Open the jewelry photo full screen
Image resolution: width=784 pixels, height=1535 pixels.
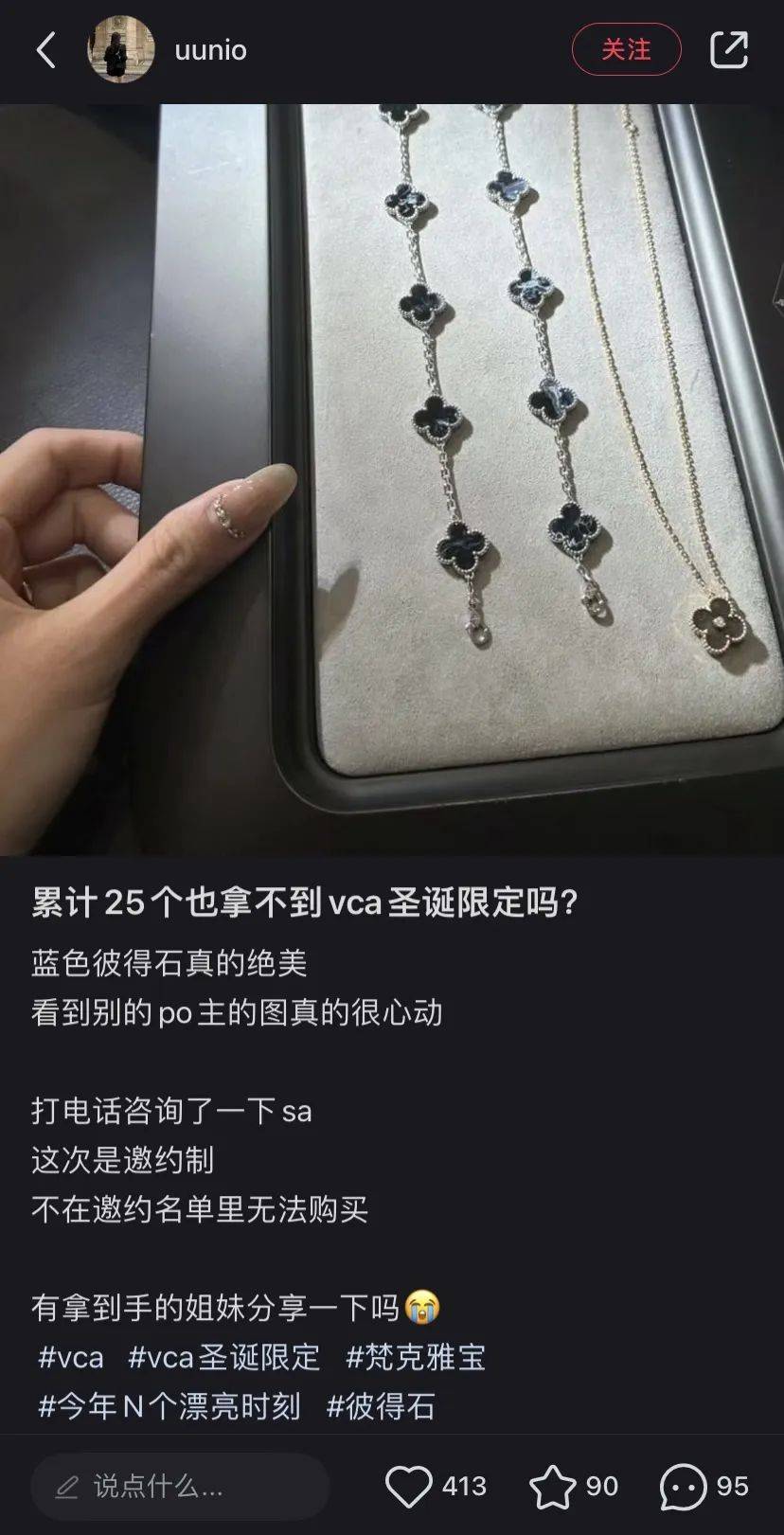tap(392, 478)
